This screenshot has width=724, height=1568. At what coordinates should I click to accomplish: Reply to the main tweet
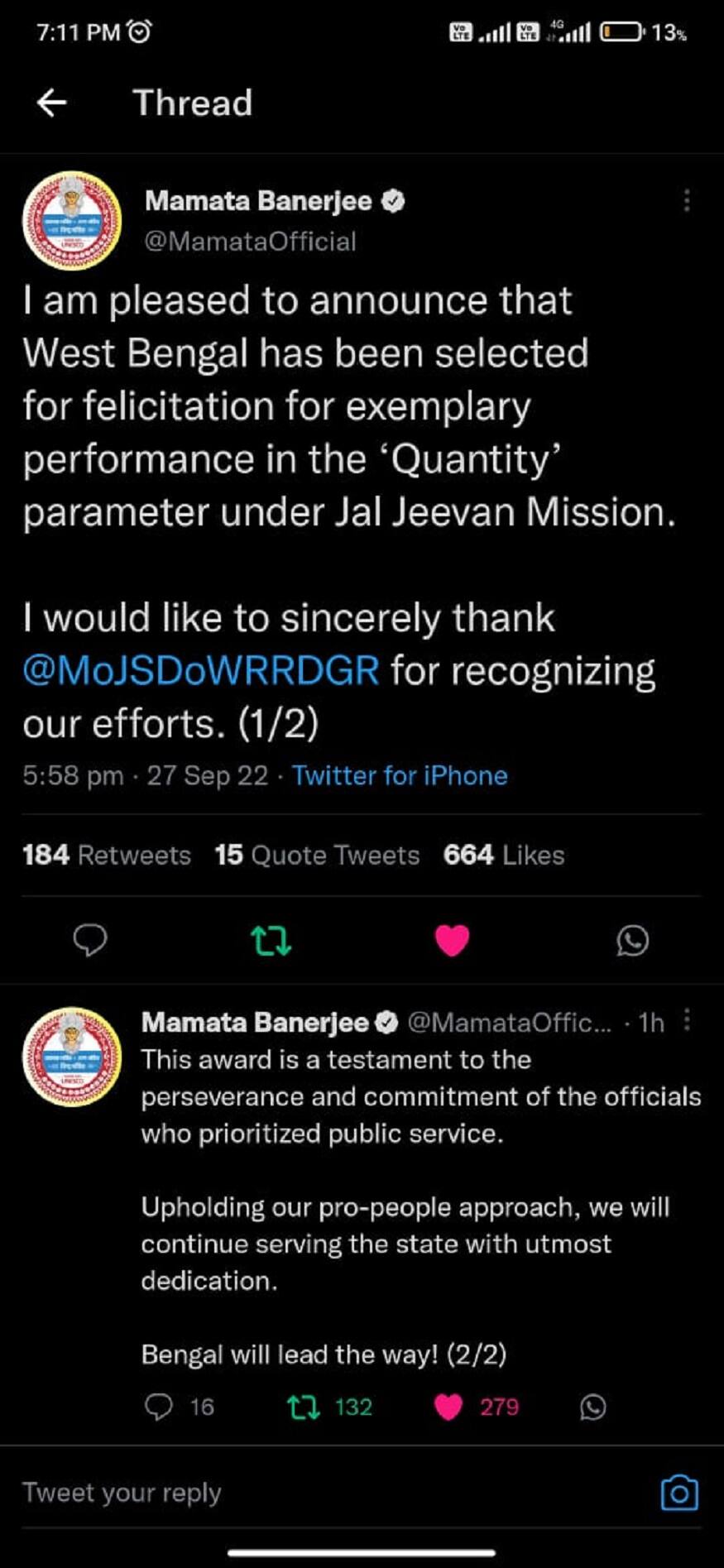[90, 940]
